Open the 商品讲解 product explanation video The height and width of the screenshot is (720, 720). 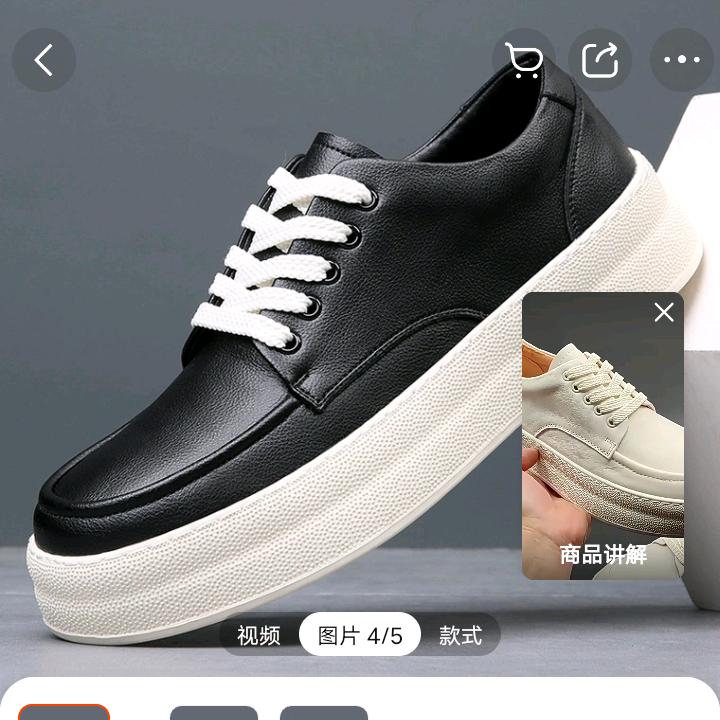tap(603, 436)
